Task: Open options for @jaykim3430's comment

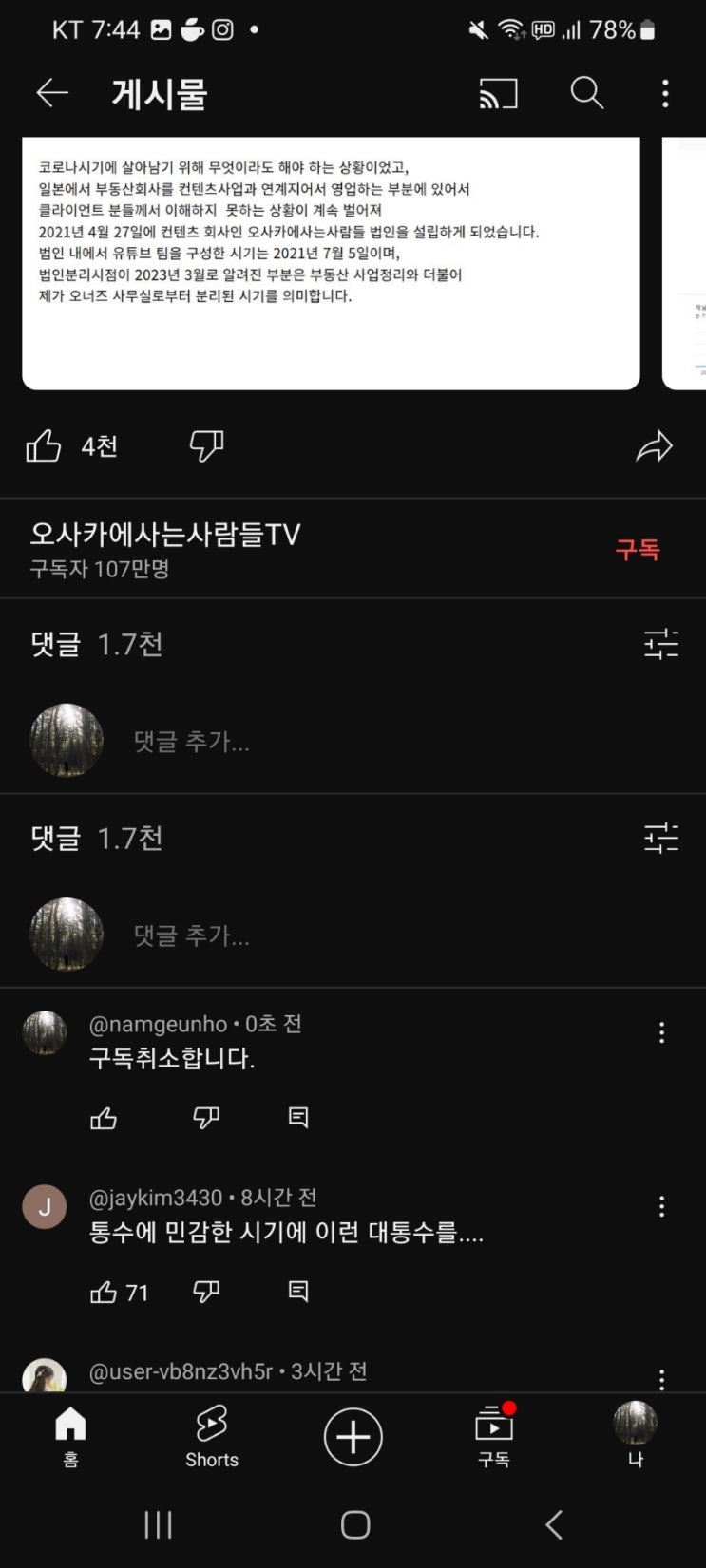Action: [x=662, y=1207]
